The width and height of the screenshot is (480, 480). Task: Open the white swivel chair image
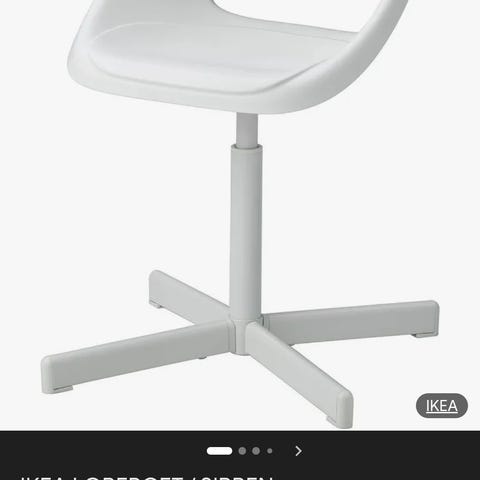pyautogui.click(x=240, y=215)
